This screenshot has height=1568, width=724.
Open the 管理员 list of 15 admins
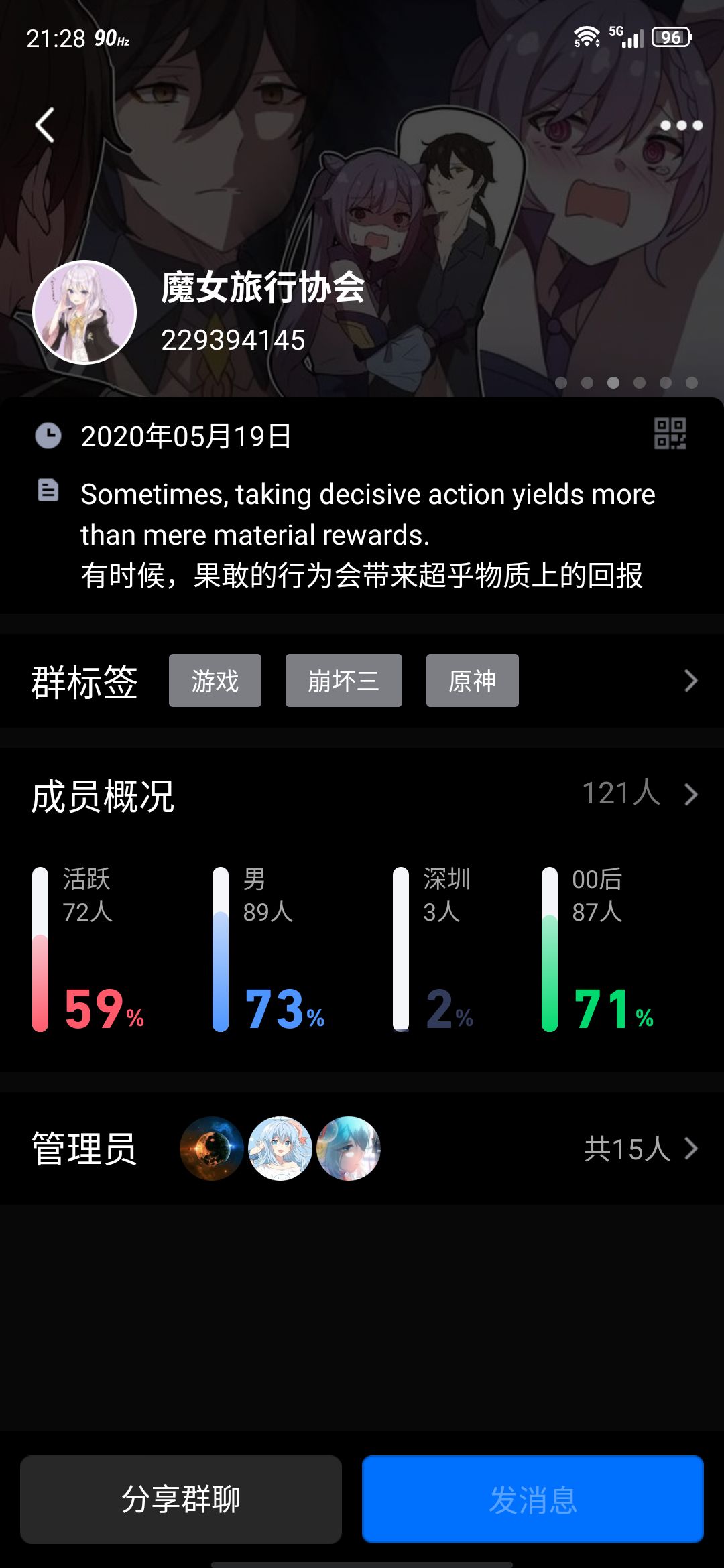click(642, 1149)
